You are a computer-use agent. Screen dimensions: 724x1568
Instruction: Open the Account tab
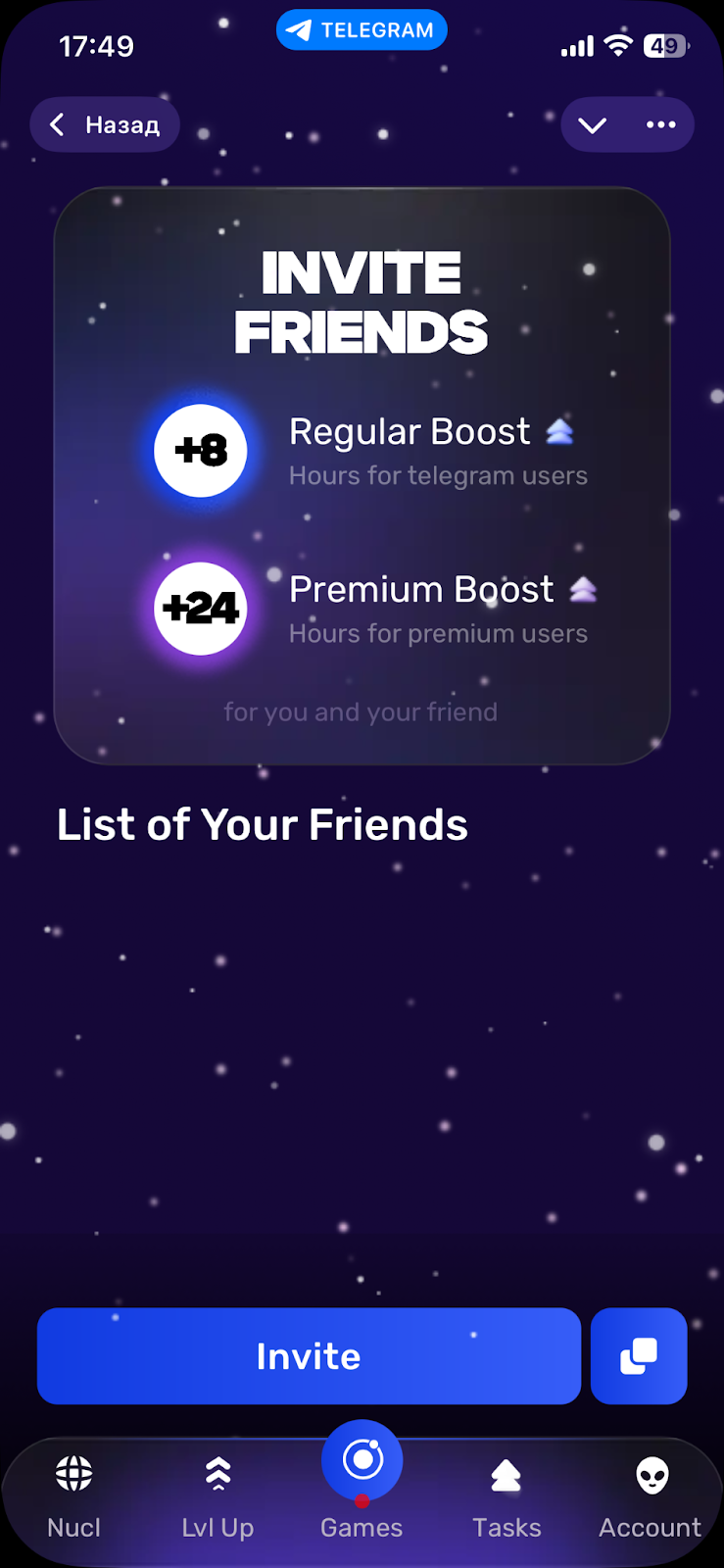pos(651,1494)
